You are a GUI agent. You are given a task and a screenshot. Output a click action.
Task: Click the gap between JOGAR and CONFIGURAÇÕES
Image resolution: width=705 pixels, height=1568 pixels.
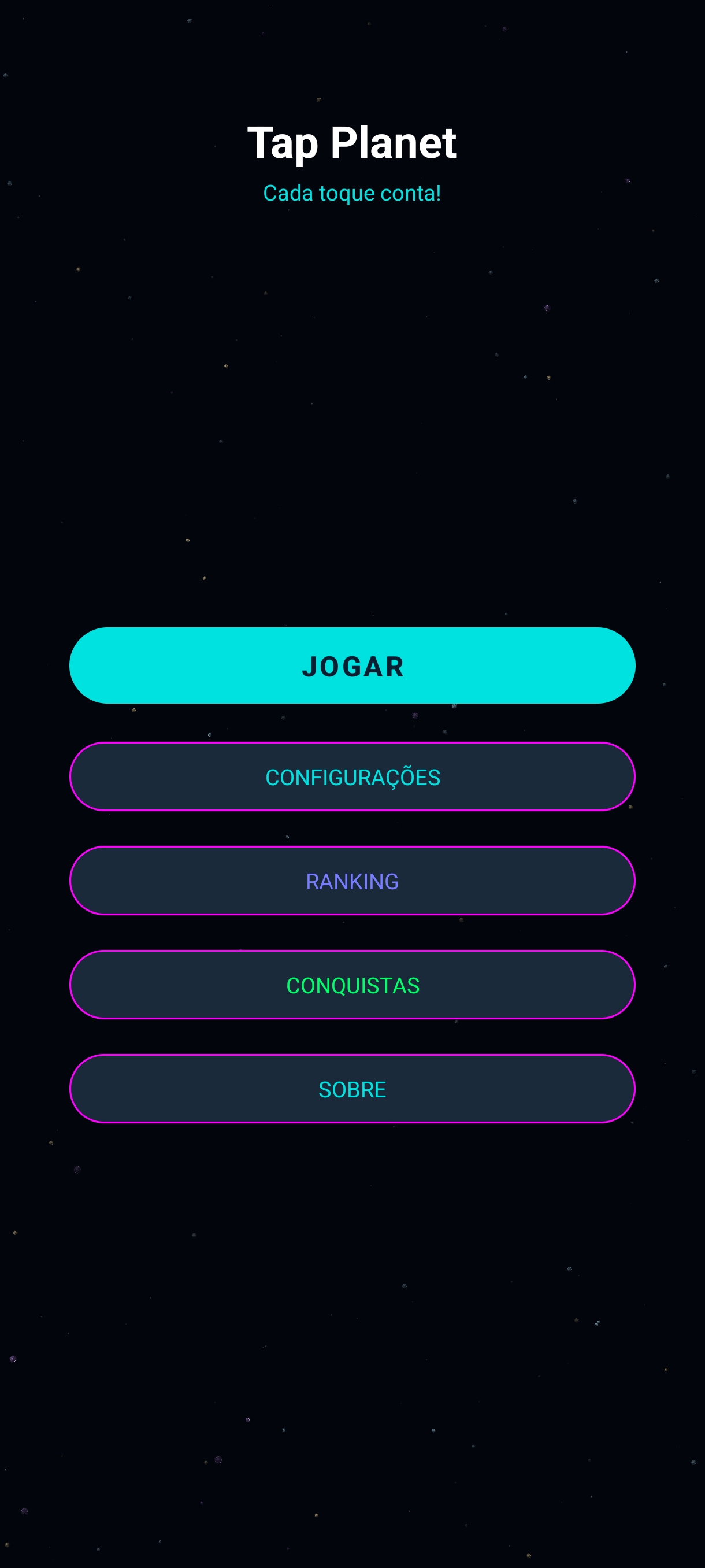point(353,724)
